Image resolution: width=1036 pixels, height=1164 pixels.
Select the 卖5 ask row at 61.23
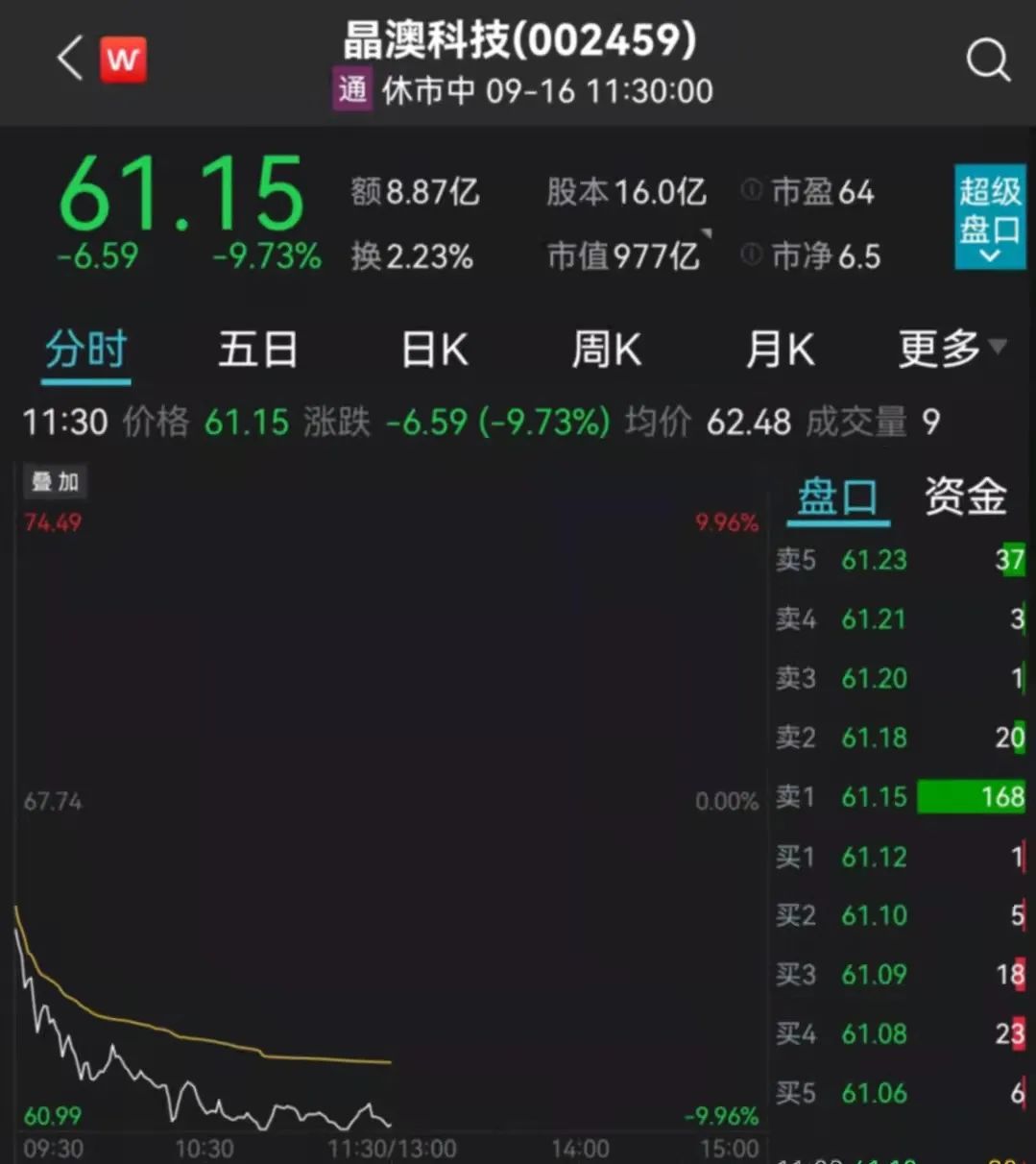pos(900,560)
